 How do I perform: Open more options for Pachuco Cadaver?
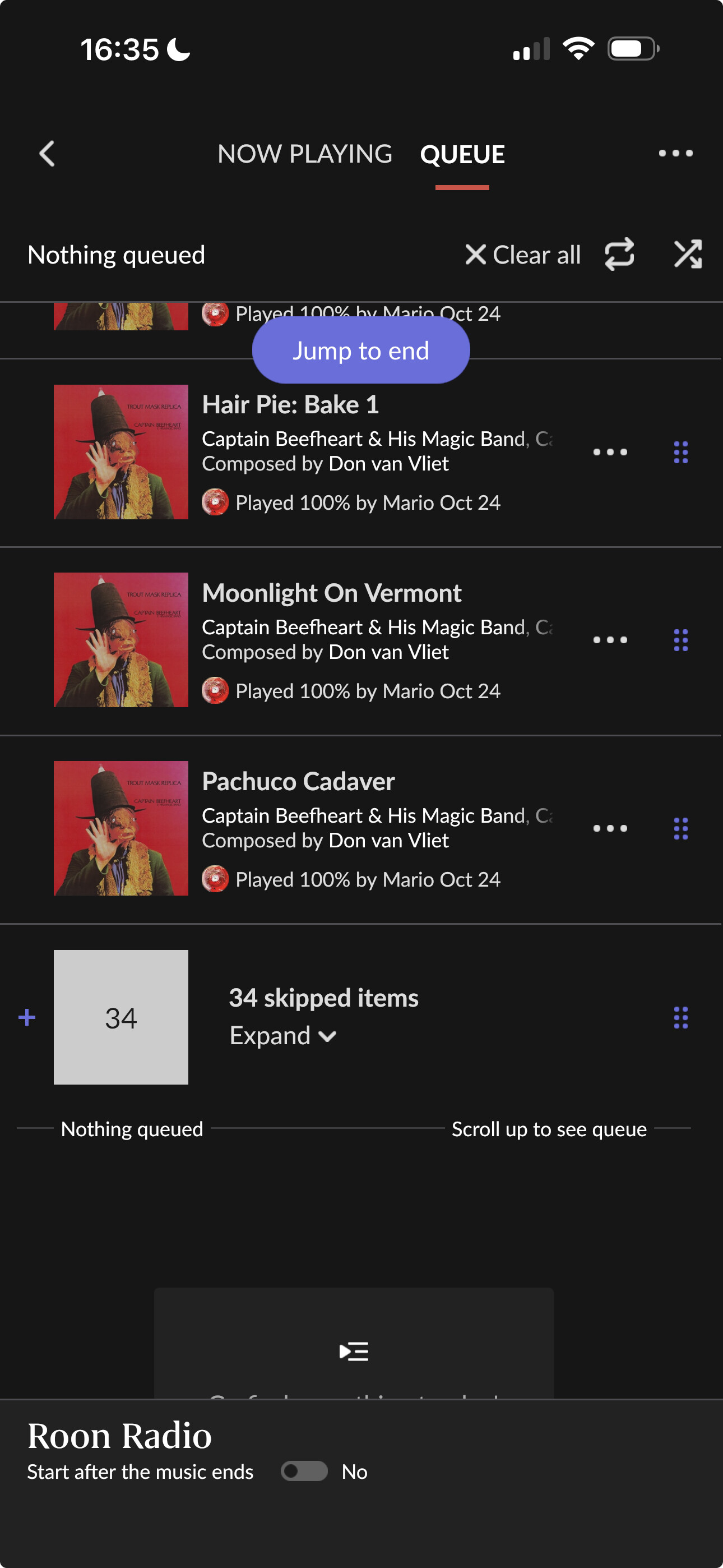pos(610,828)
